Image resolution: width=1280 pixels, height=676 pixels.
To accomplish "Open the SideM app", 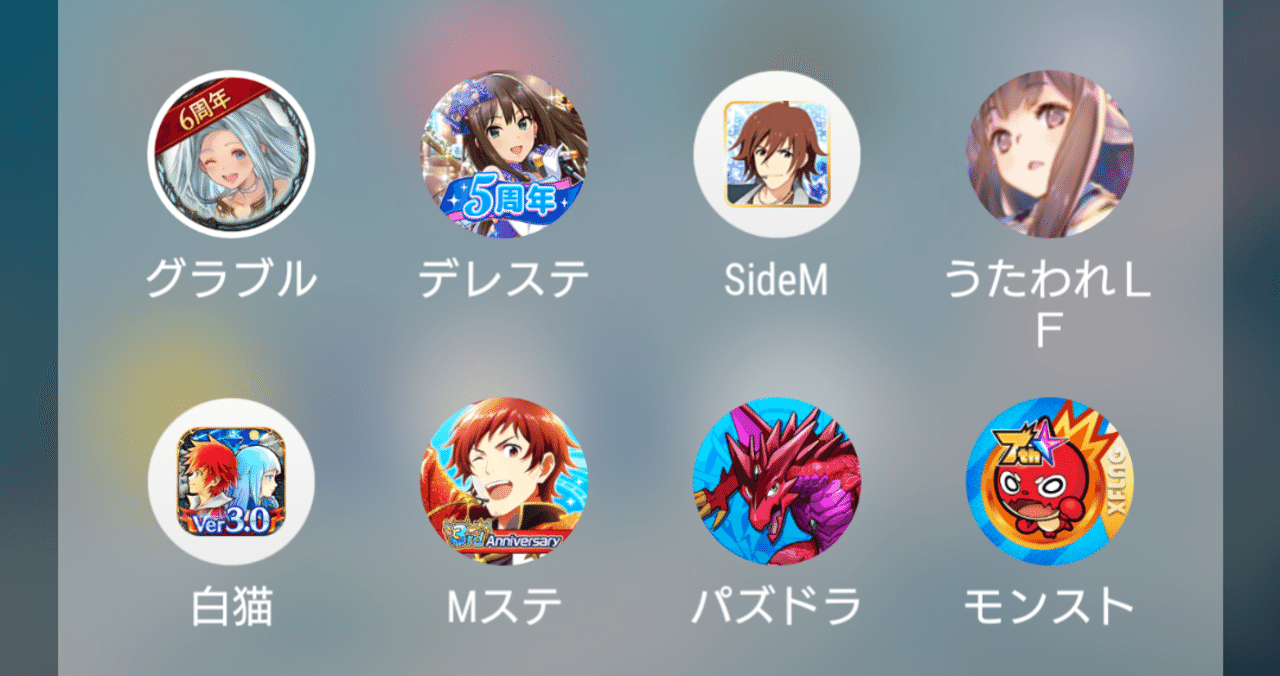I will tap(777, 154).
